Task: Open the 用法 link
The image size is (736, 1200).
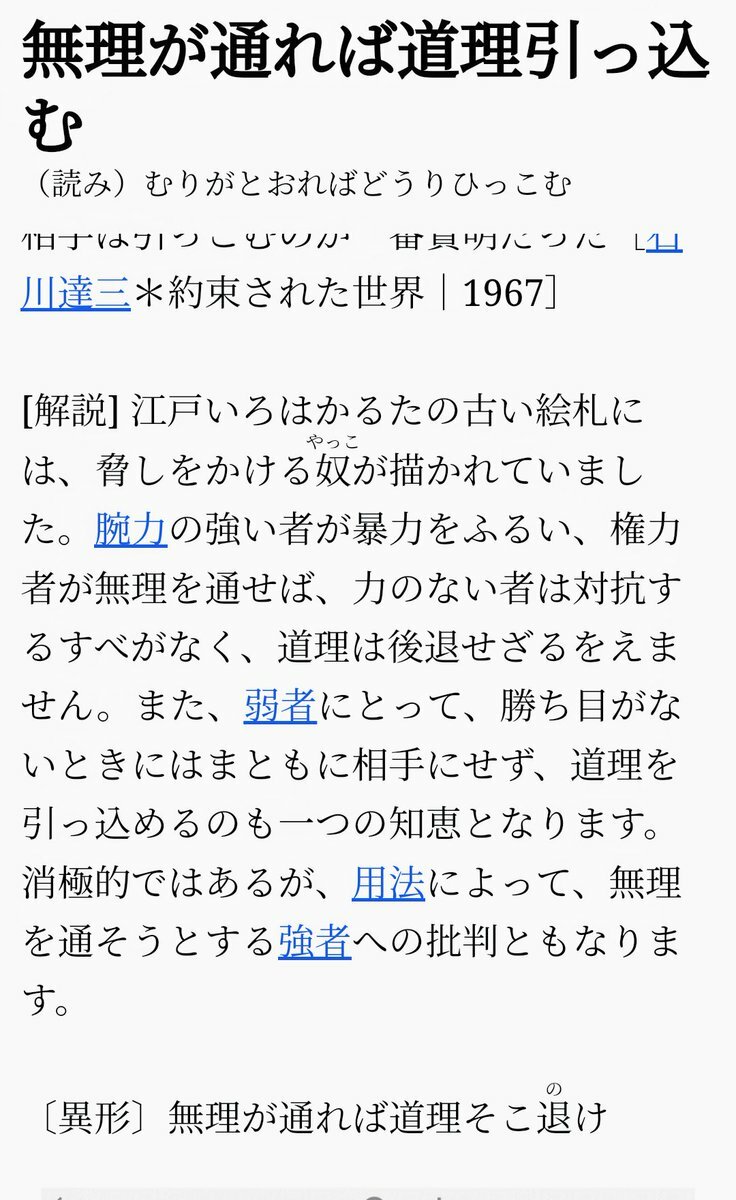Action: tap(388, 883)
